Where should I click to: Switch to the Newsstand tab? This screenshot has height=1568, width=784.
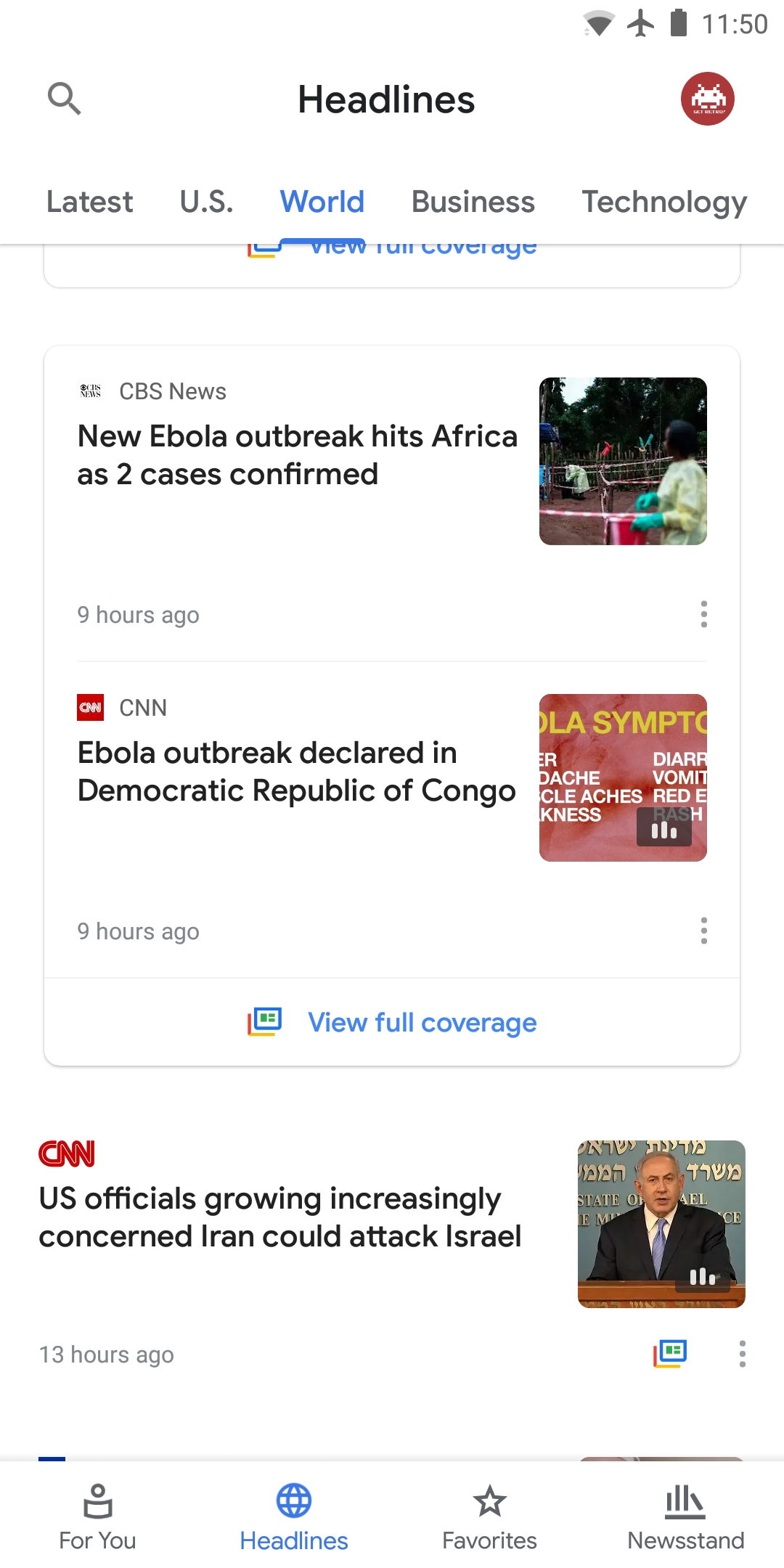(686, 1516)
